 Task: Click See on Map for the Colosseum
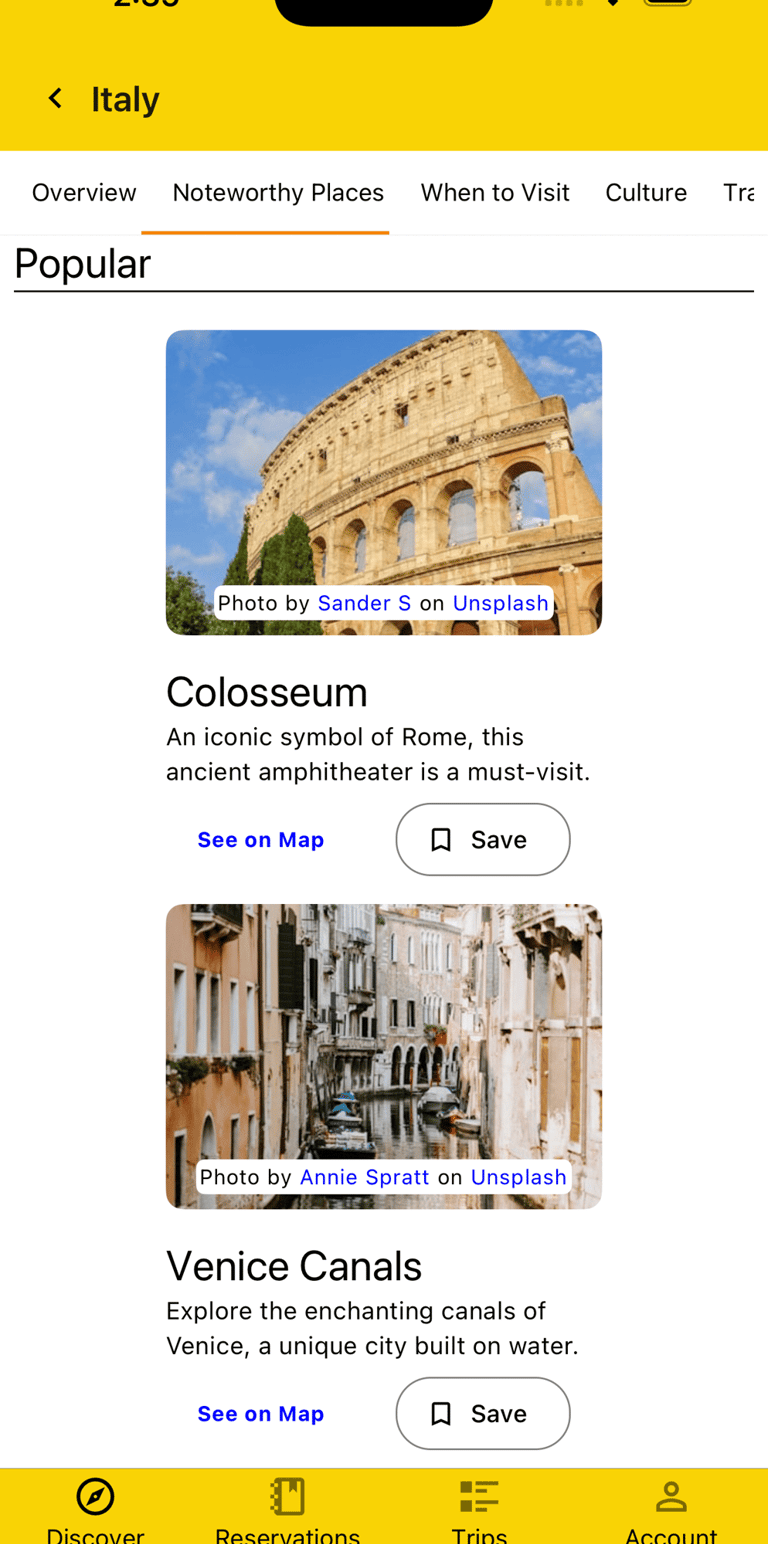pyautogui.click(x=261, y=839)
